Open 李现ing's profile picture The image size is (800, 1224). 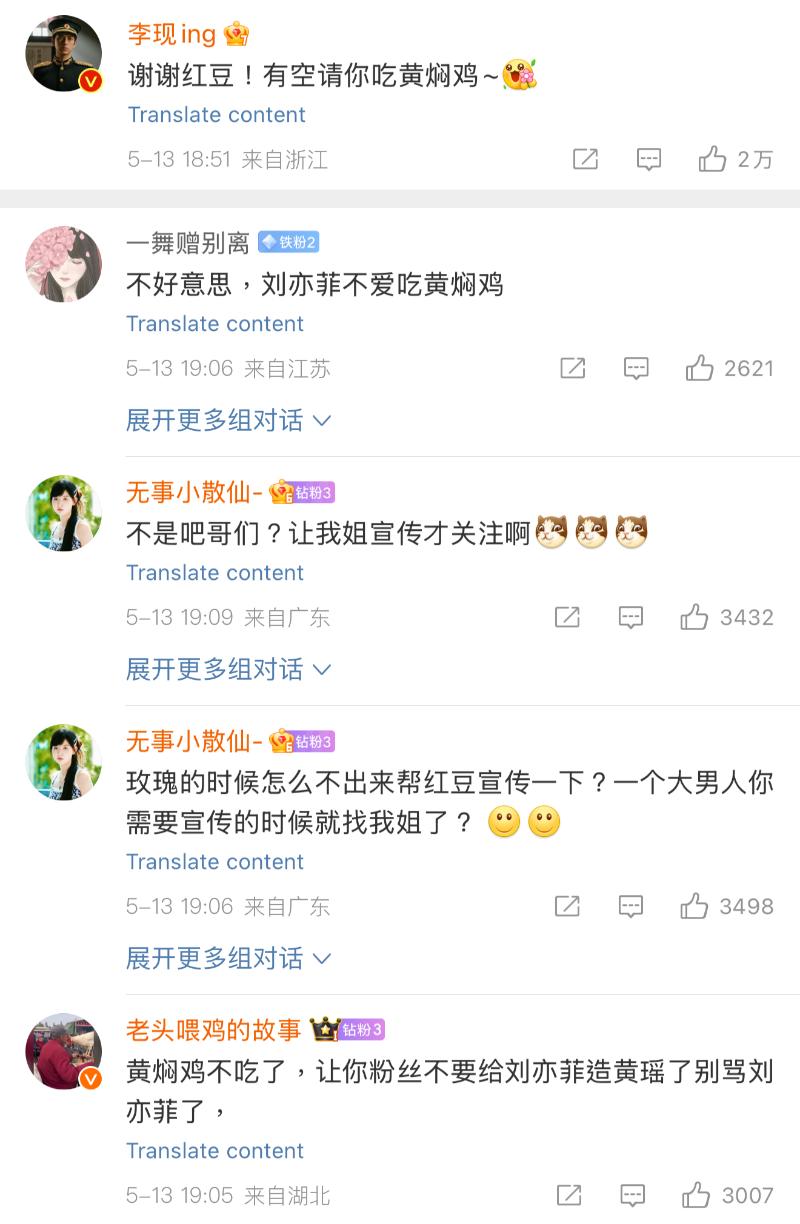click(64, 54)
